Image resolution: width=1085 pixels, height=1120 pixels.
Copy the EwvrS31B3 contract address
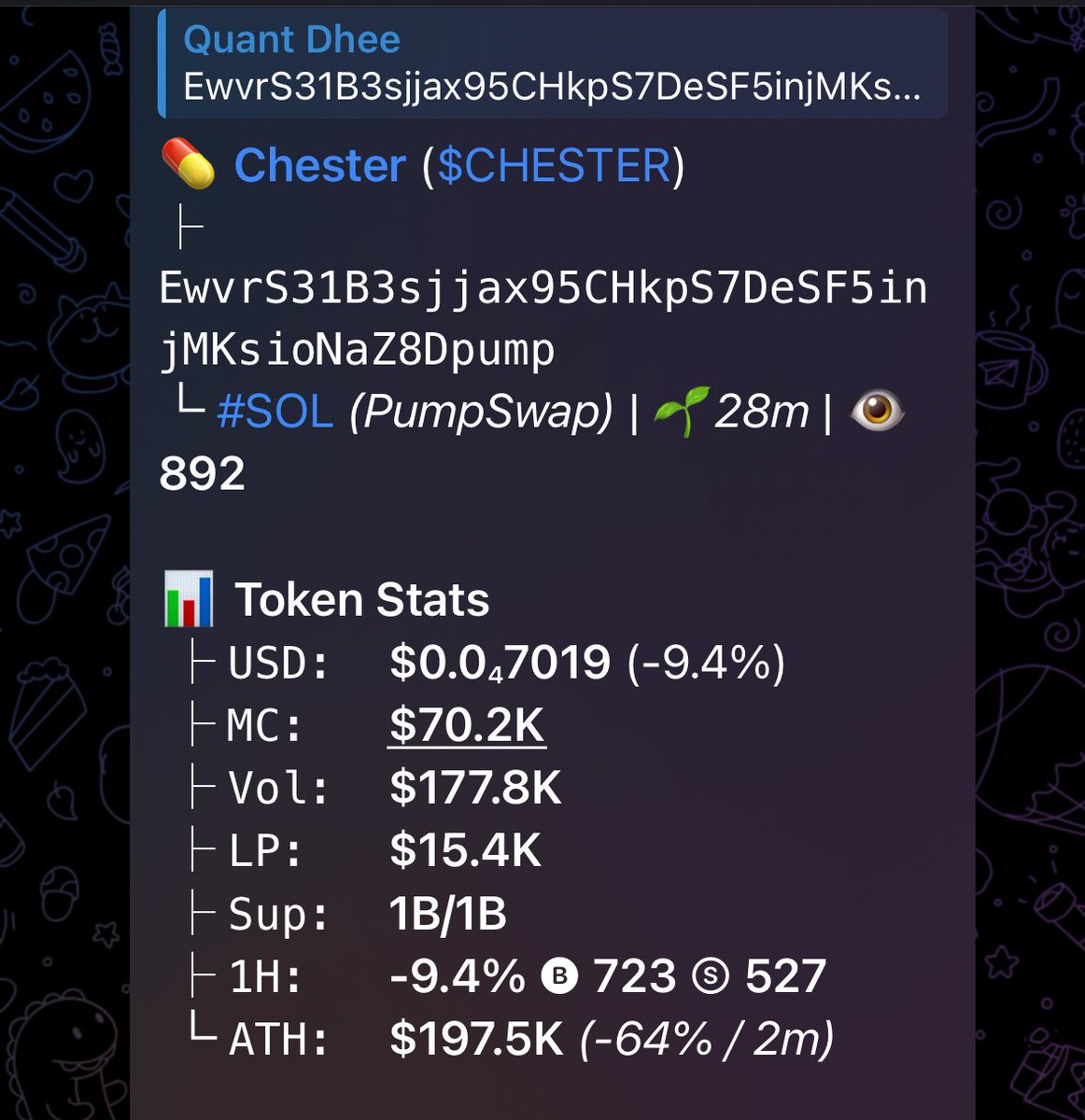click(542, 317)
